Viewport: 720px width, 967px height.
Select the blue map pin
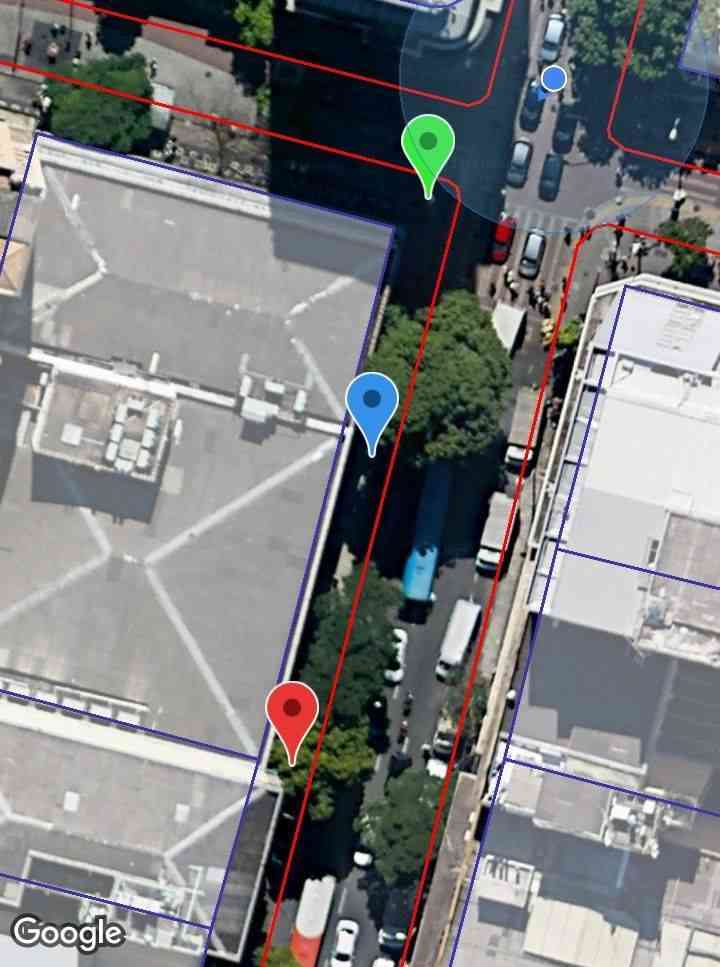pyautogui.click(x=372, y=403)
